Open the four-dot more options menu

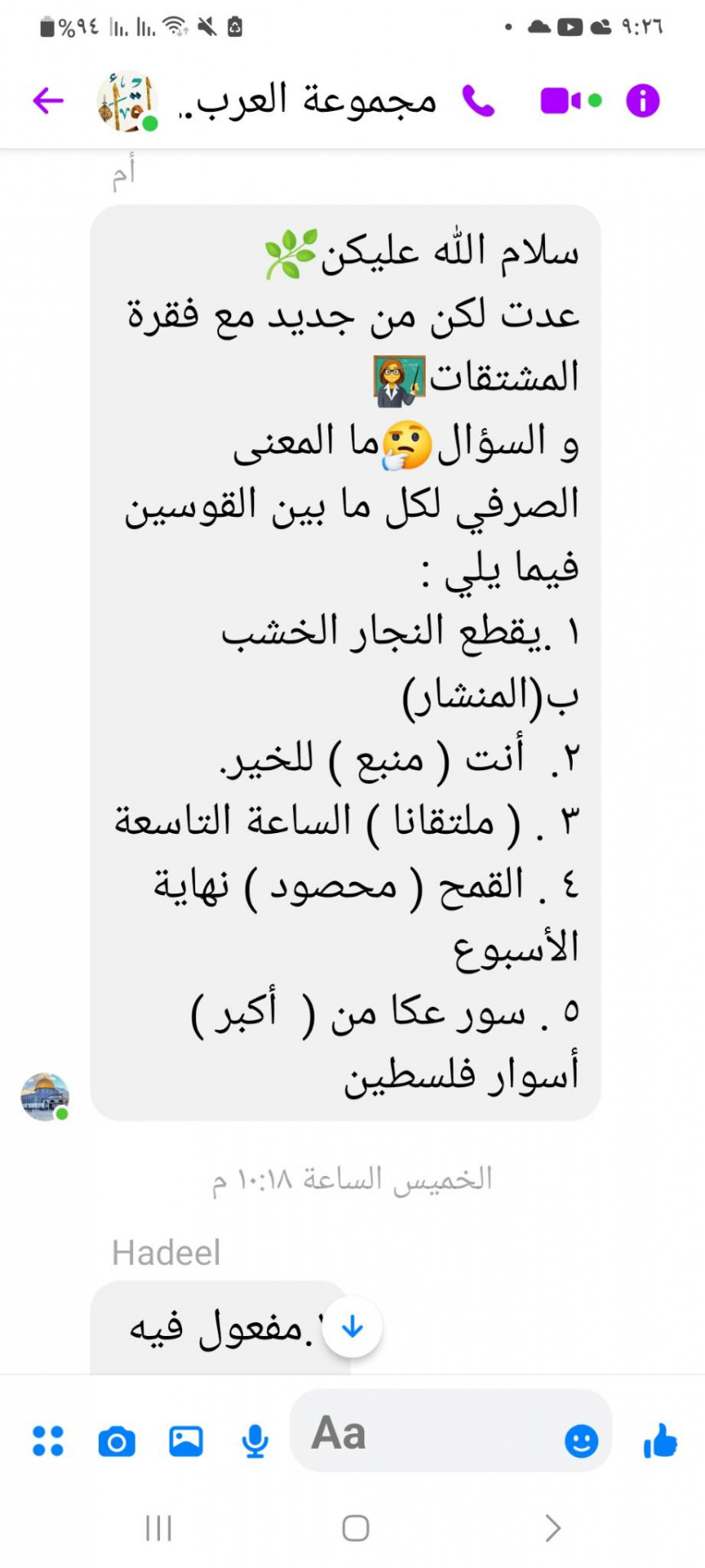coord(48,1441)
